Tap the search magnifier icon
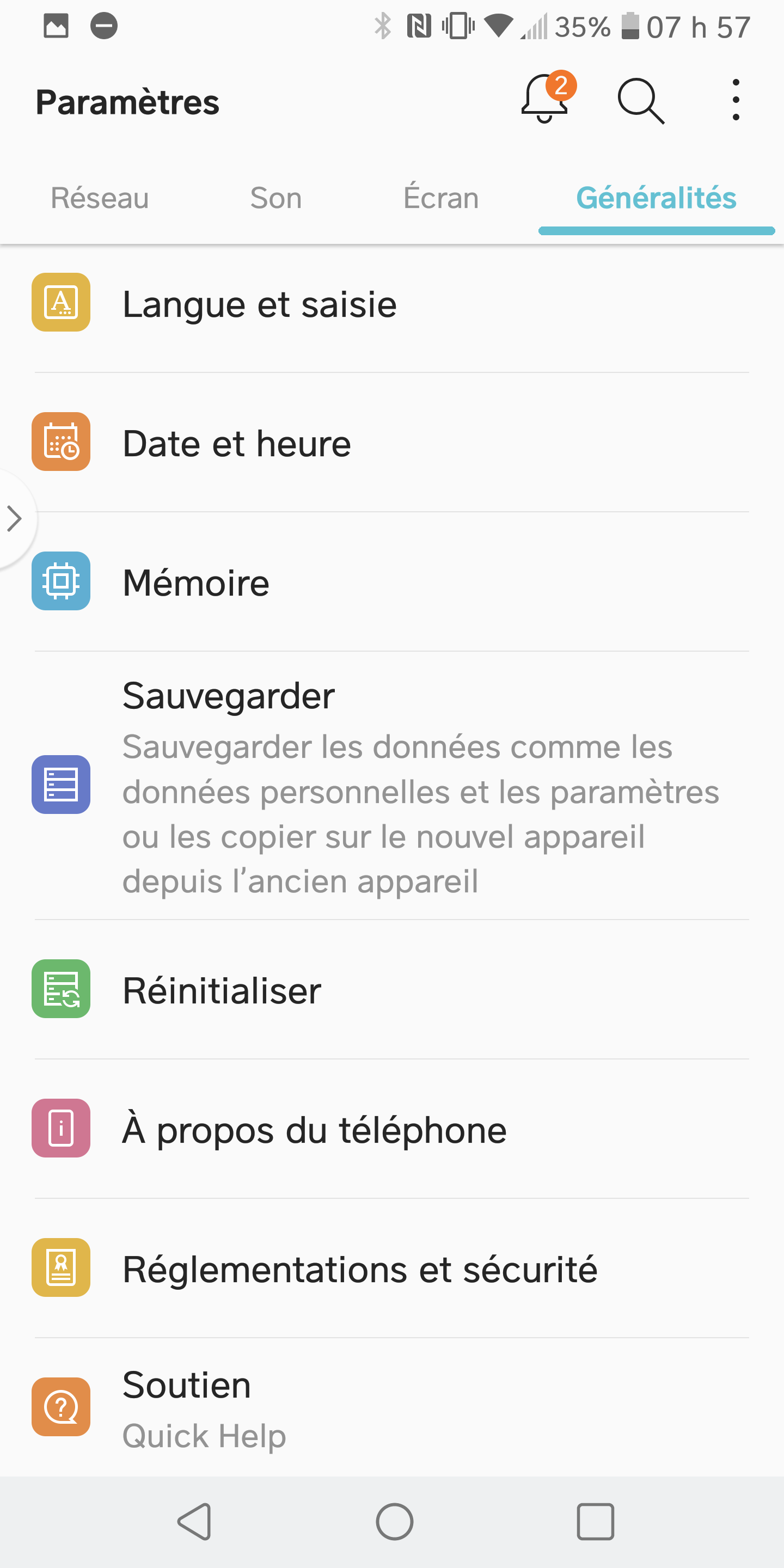 (640, 100)
